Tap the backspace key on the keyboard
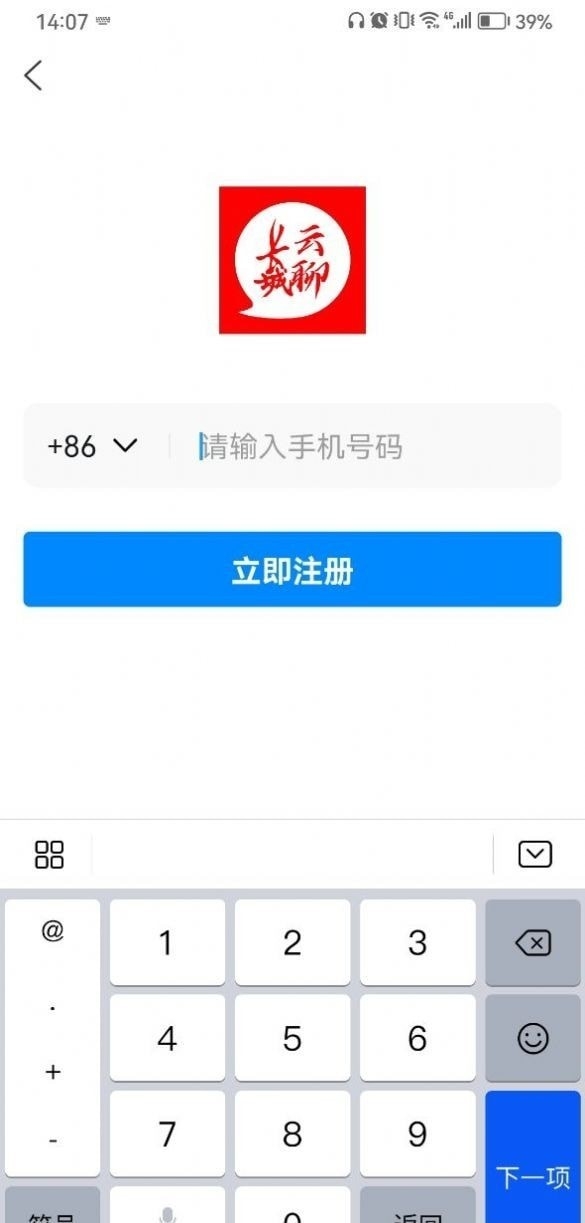Viewport: 585px width, 1223px height. pyautogui.click(x=533, y=942)
